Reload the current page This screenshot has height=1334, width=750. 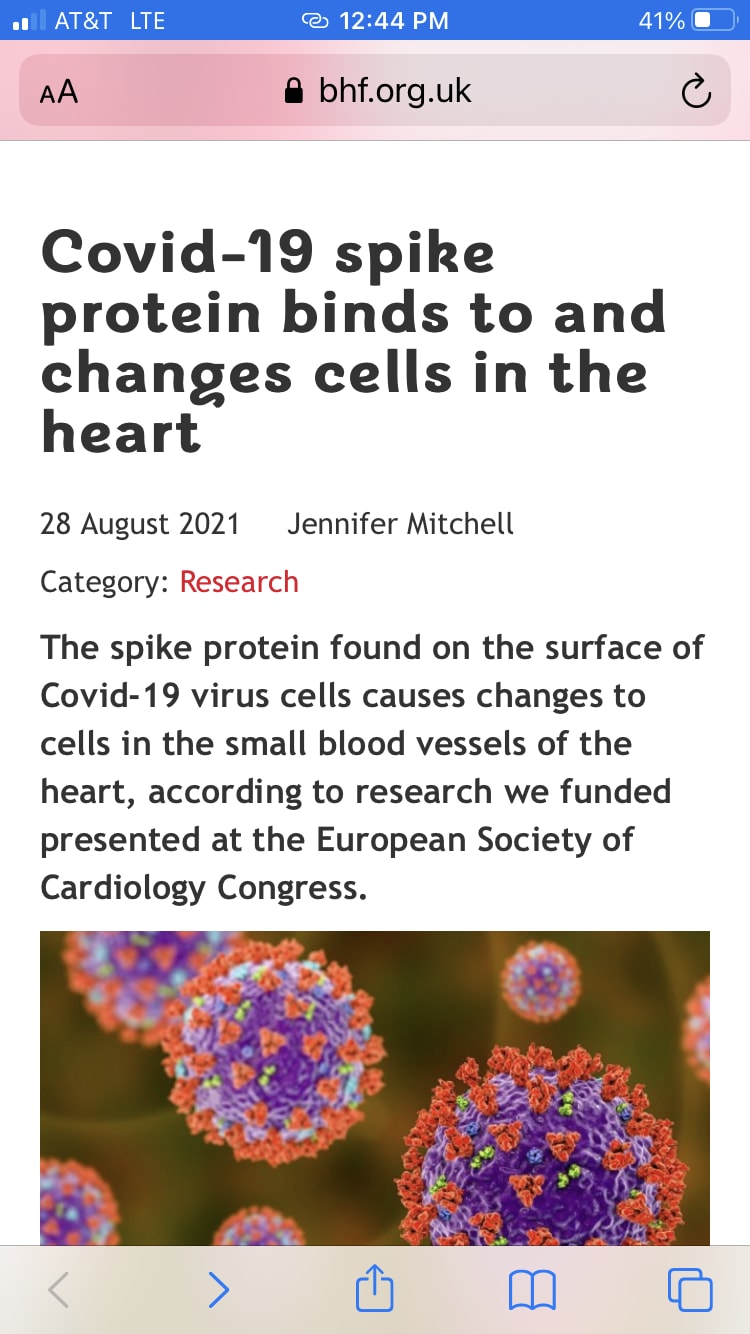[695, 93]
